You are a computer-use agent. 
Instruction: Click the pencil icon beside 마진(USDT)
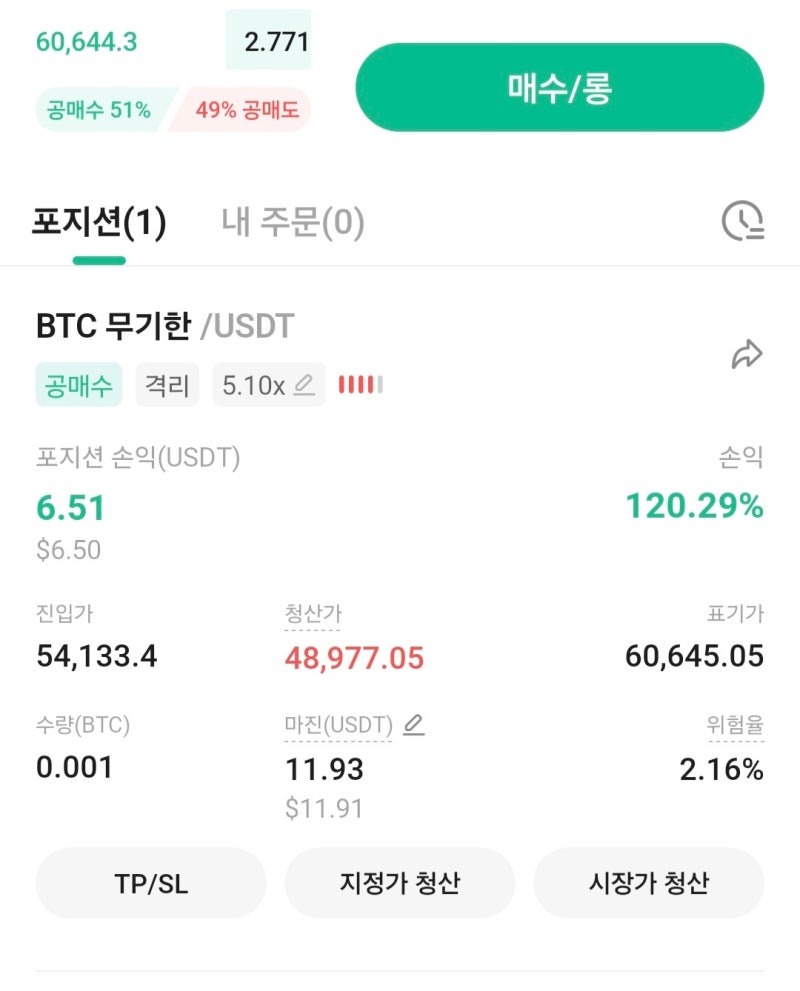414,723
